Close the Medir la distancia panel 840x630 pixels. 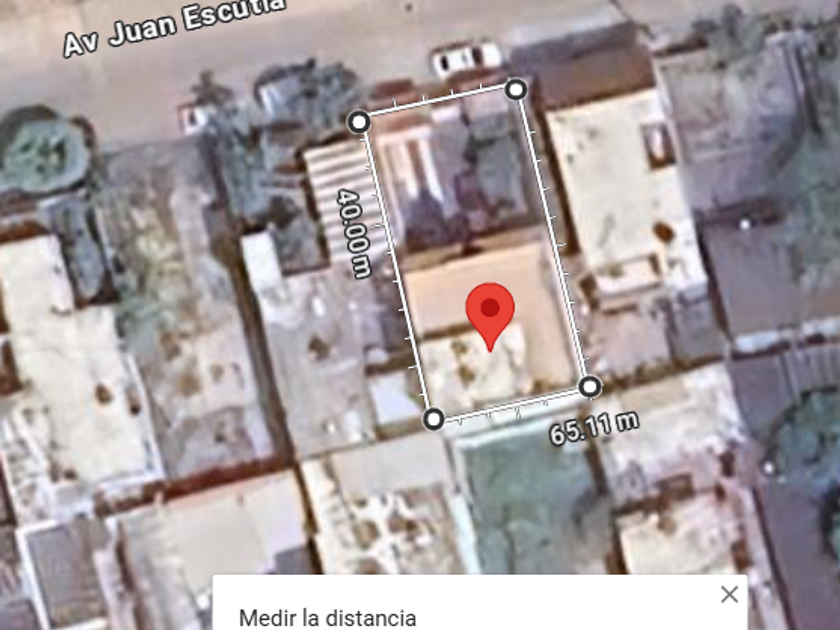729,594
